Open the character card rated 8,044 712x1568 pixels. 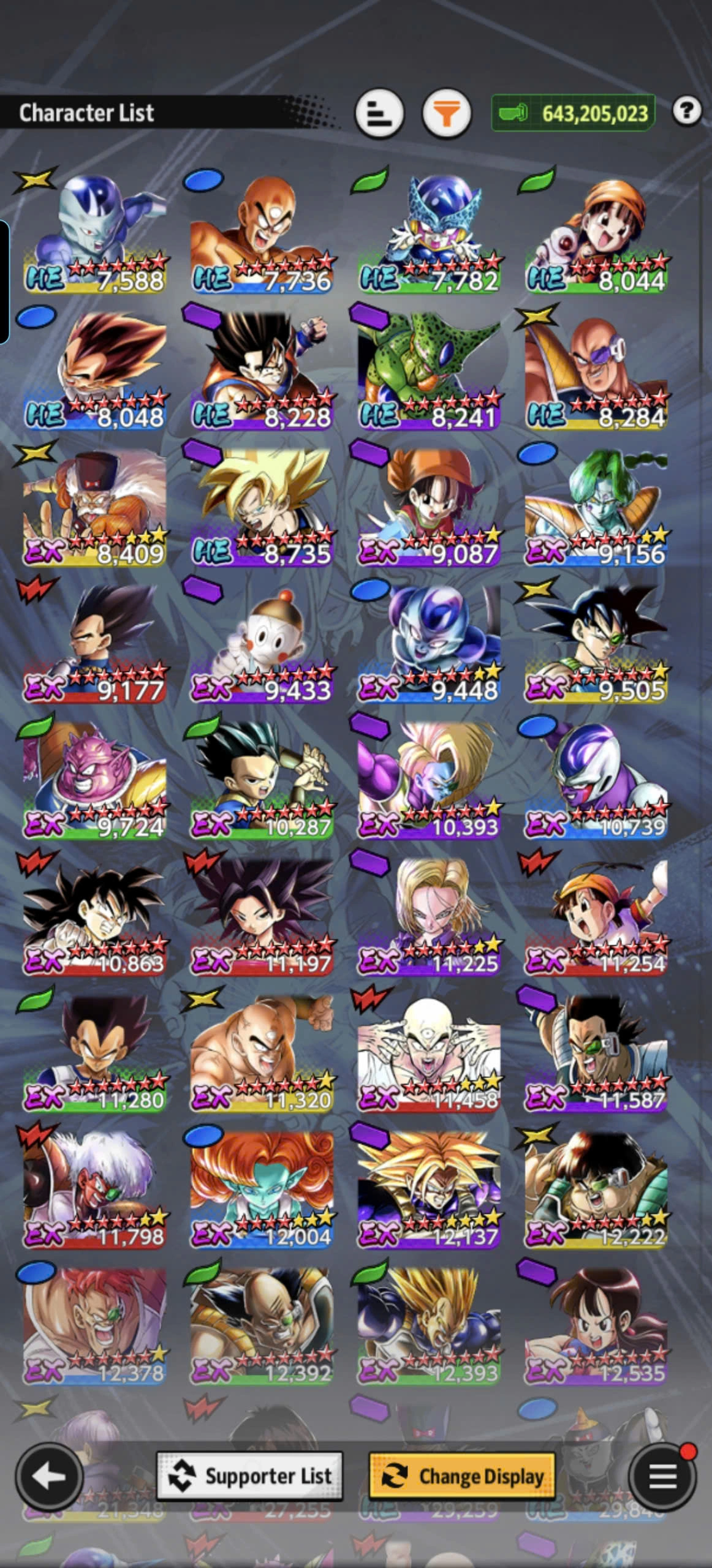[596, 233]
